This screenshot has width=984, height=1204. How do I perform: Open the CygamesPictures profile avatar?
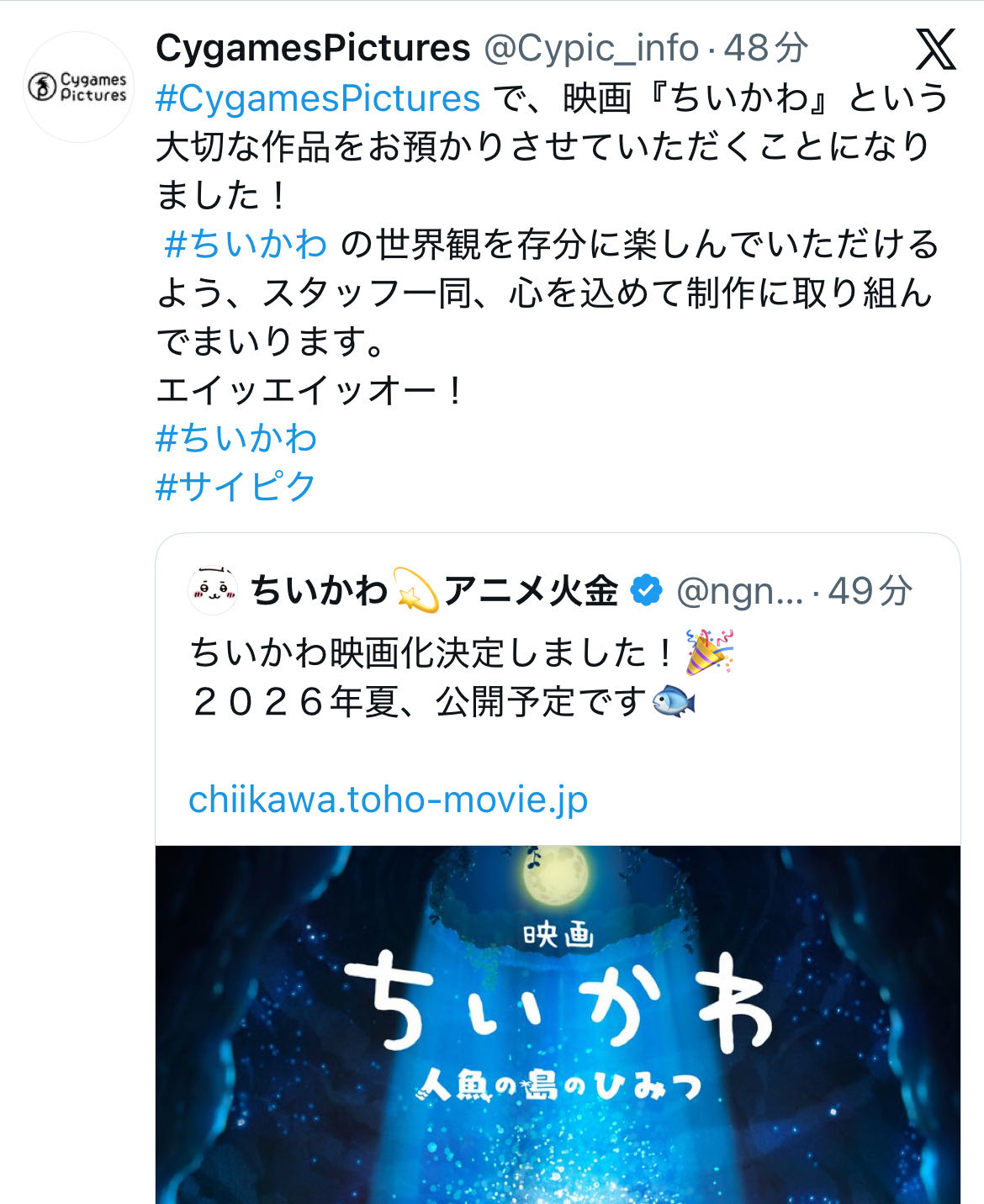(78, 87)
